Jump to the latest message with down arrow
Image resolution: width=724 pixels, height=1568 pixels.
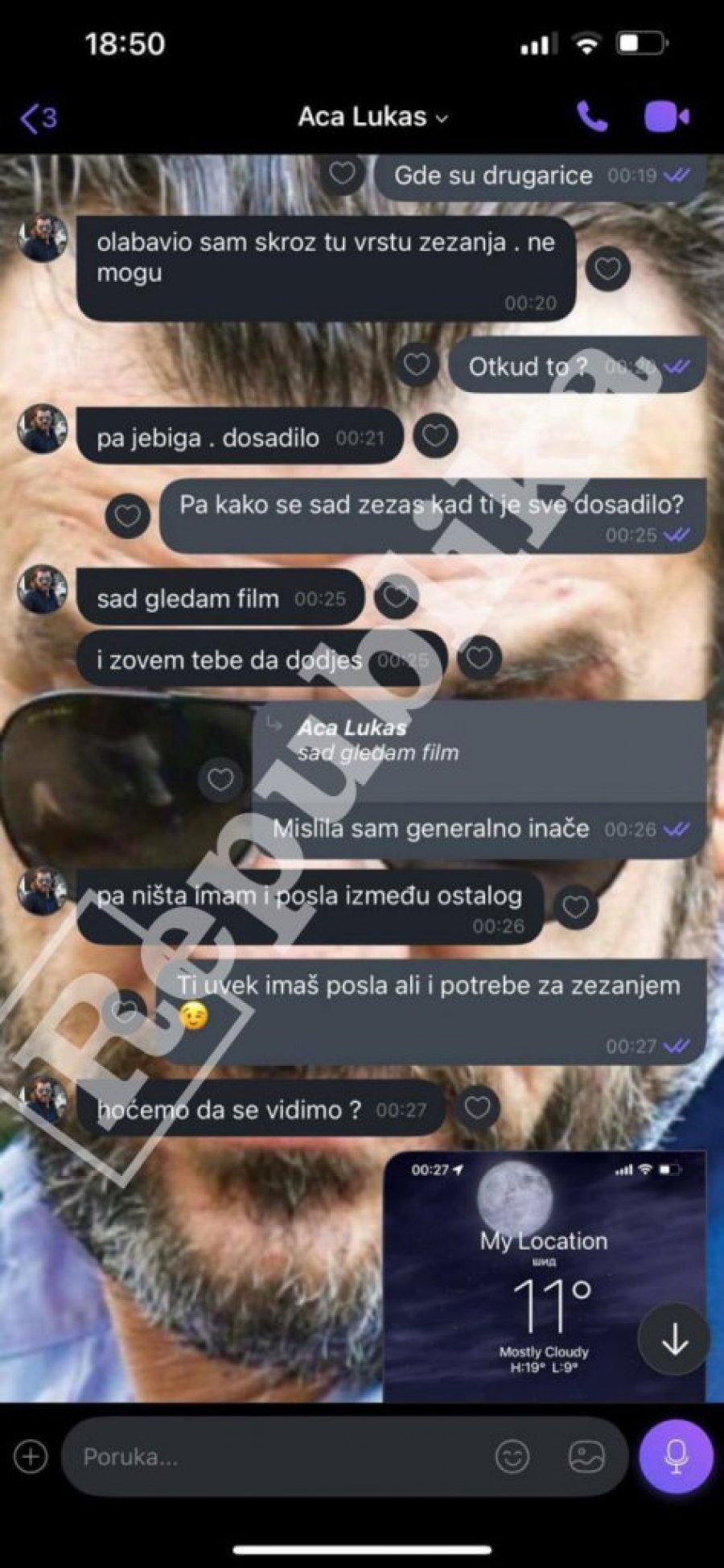pyautogui.click(x=674, y=1340)
